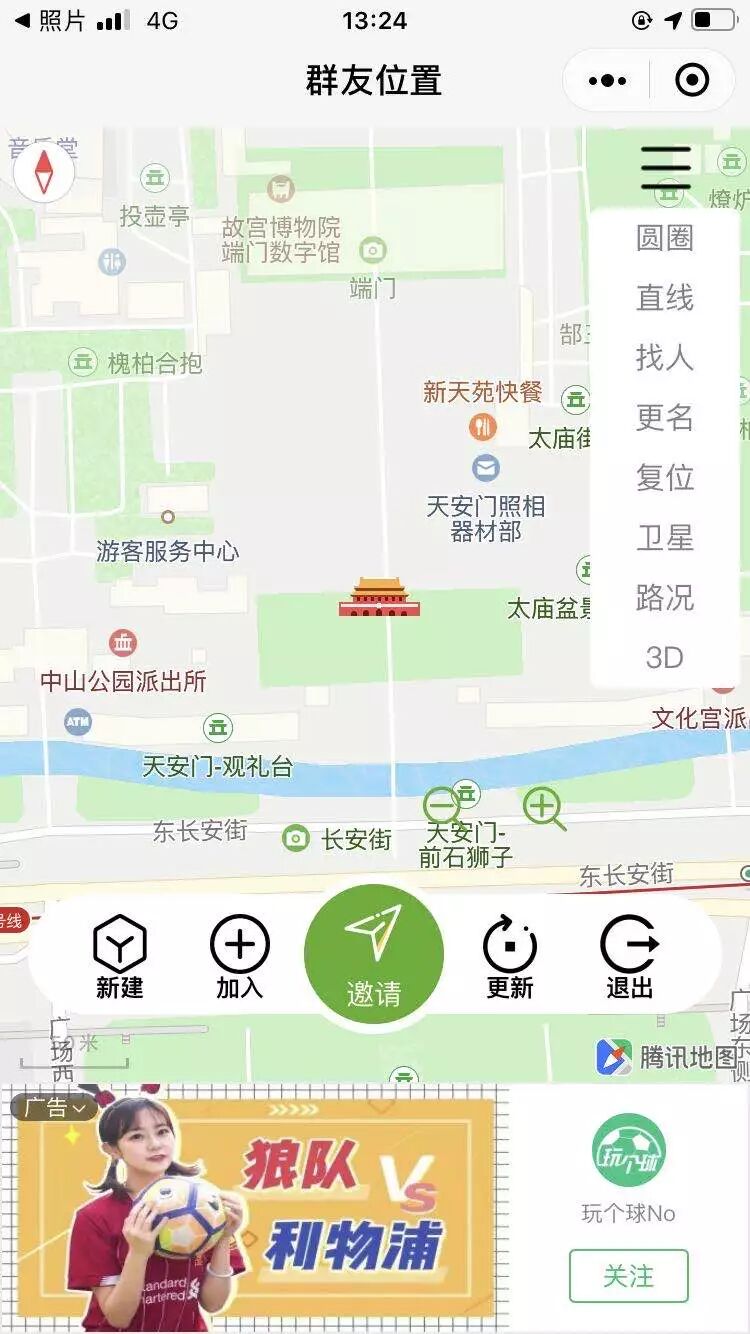The image size is (750, 1334).
Task: Join a group via 加入
Action: tap(240, 957)
